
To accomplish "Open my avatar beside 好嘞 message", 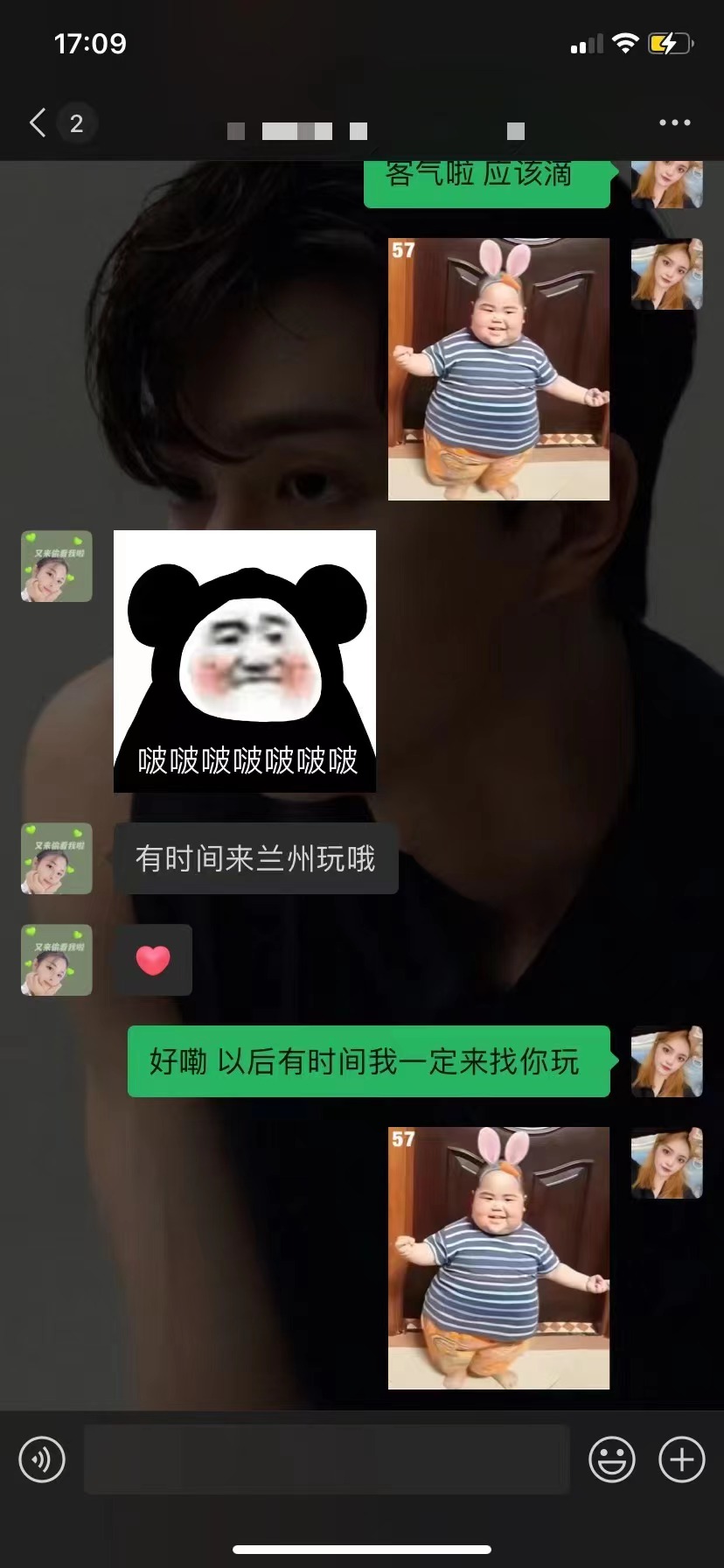I will 666,1061.
